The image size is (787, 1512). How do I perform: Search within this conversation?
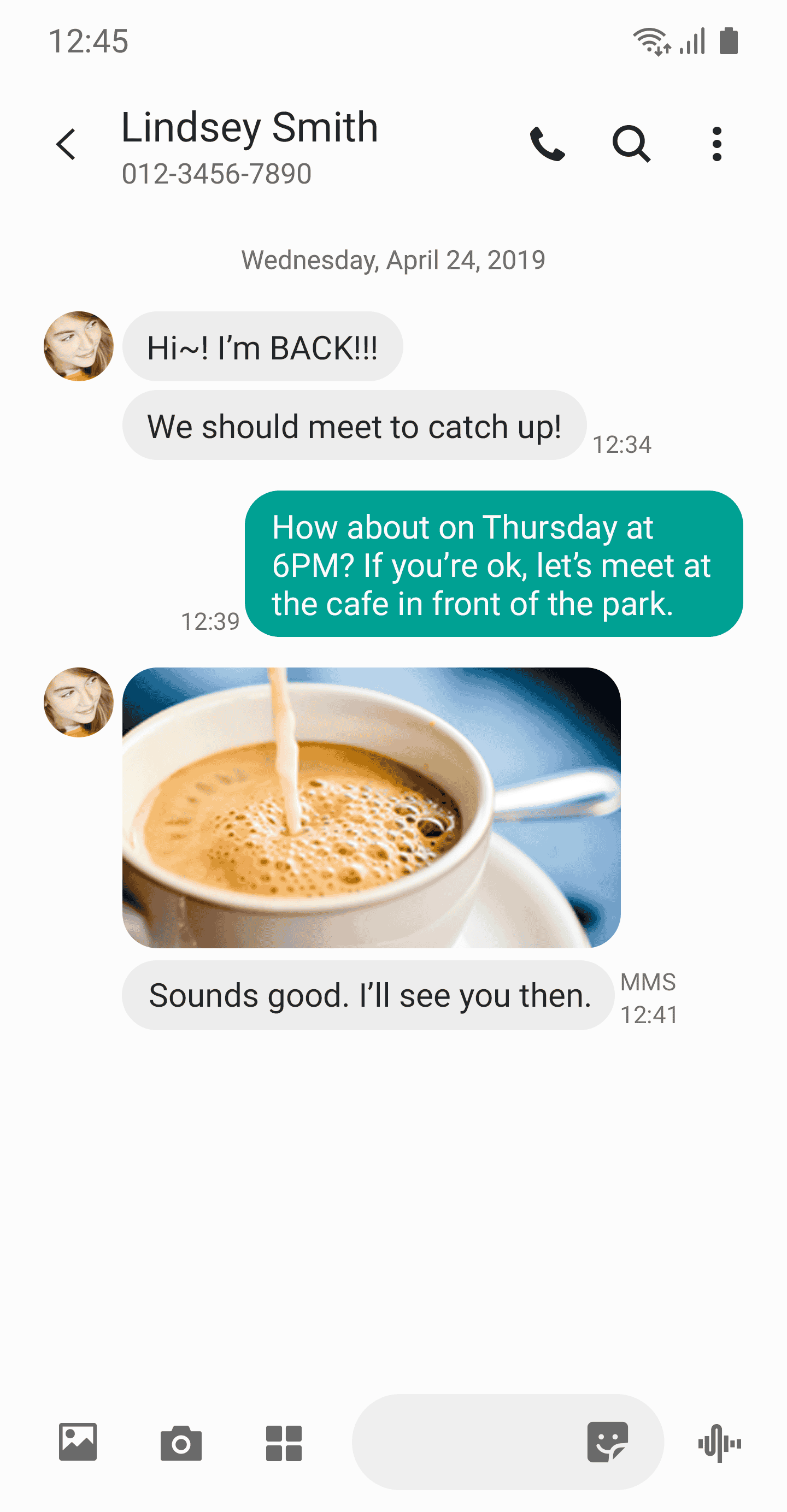pos(631,144)
